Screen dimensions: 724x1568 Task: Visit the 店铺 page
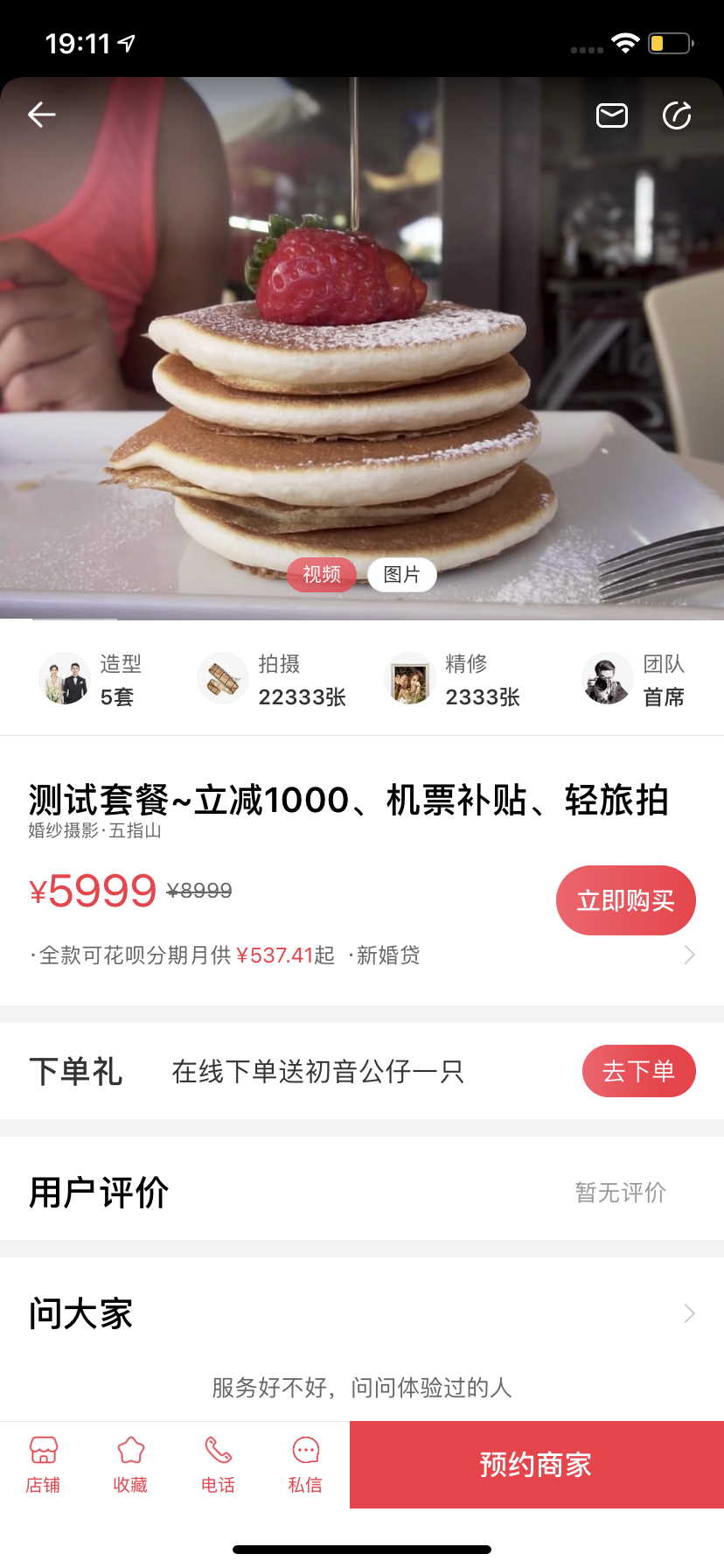pyautogui.click(x=44, y=1465)
